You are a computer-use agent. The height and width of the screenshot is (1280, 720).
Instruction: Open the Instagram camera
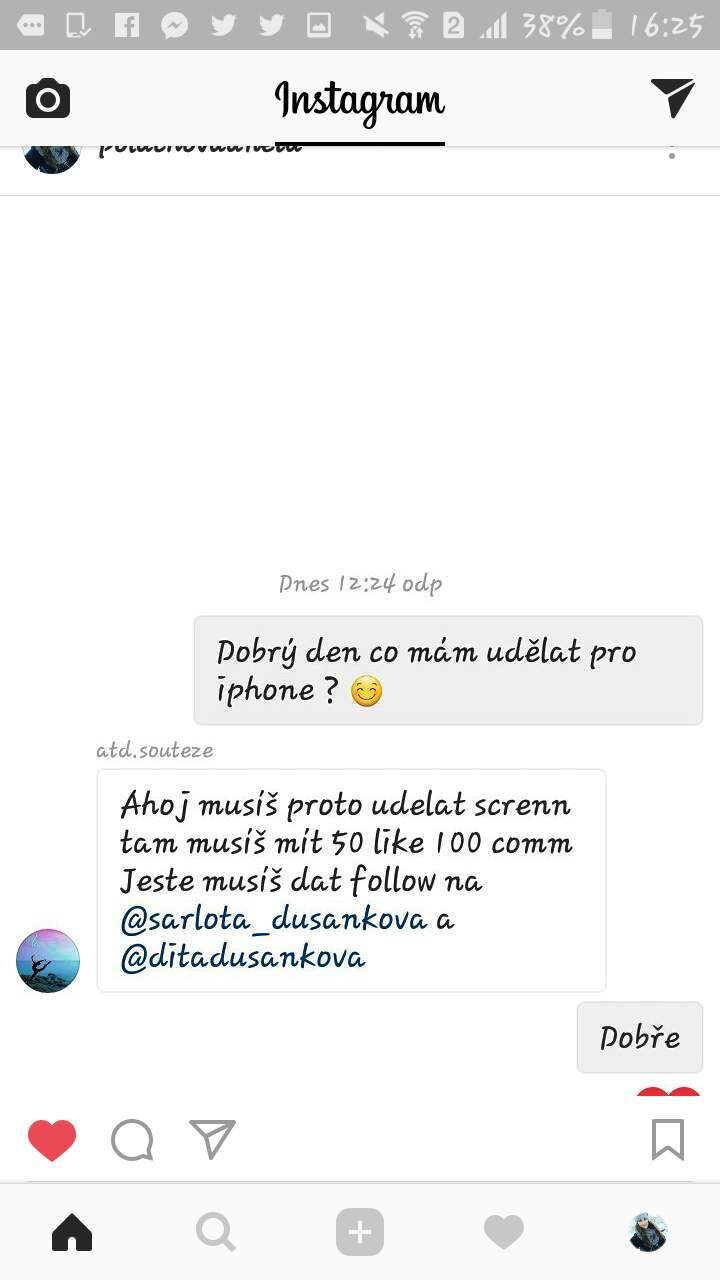48,99
